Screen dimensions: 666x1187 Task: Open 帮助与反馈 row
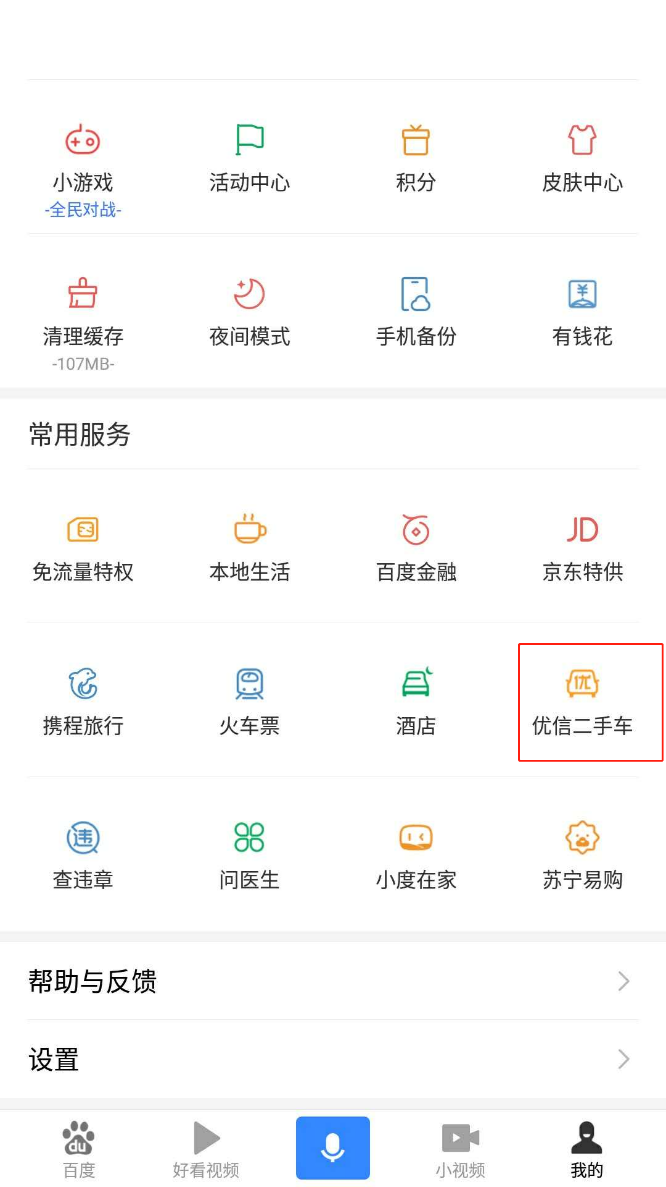coord(333,981)
